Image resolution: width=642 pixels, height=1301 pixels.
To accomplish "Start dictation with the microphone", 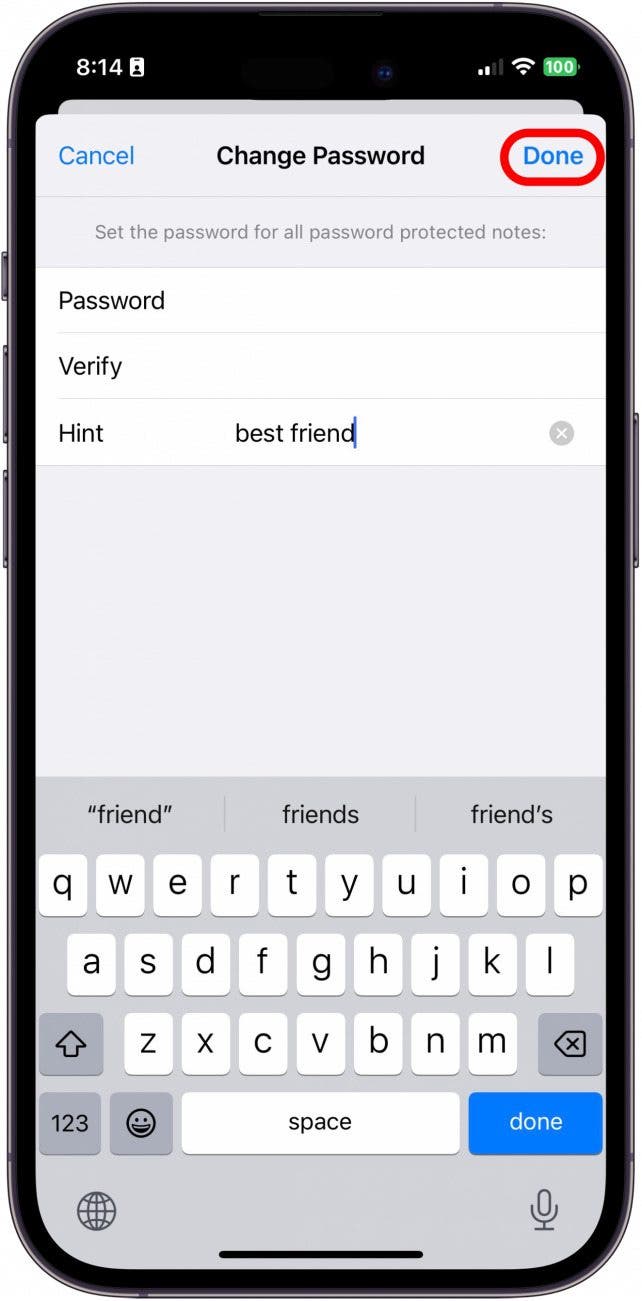I will pos(544,1212).
